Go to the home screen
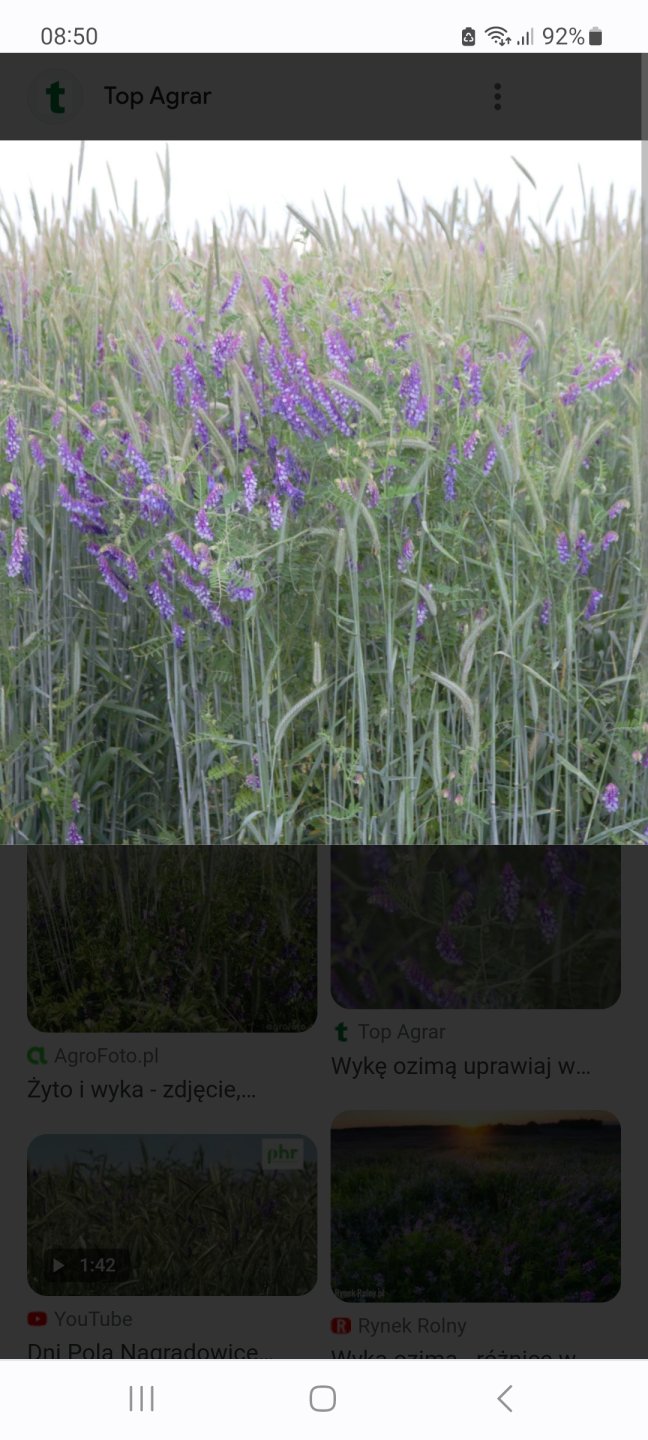 (322, 1398)
